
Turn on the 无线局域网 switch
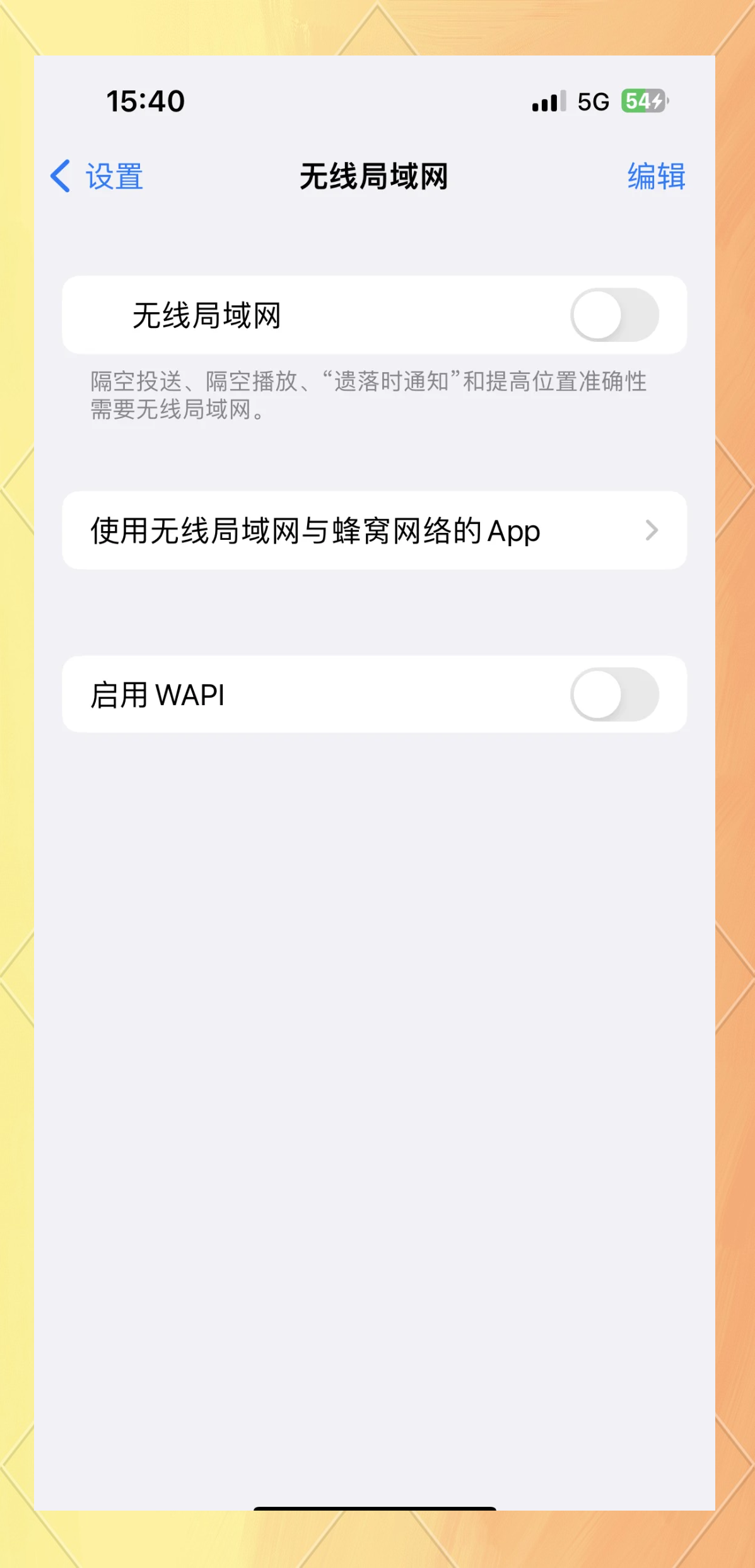pos(614,315)
